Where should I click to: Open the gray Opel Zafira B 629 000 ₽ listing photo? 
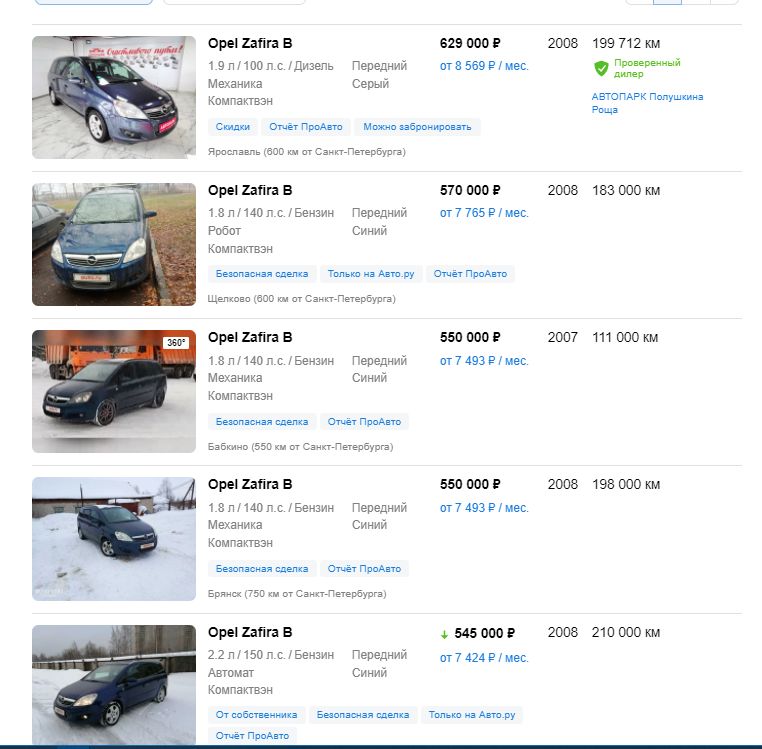point(114,97)
